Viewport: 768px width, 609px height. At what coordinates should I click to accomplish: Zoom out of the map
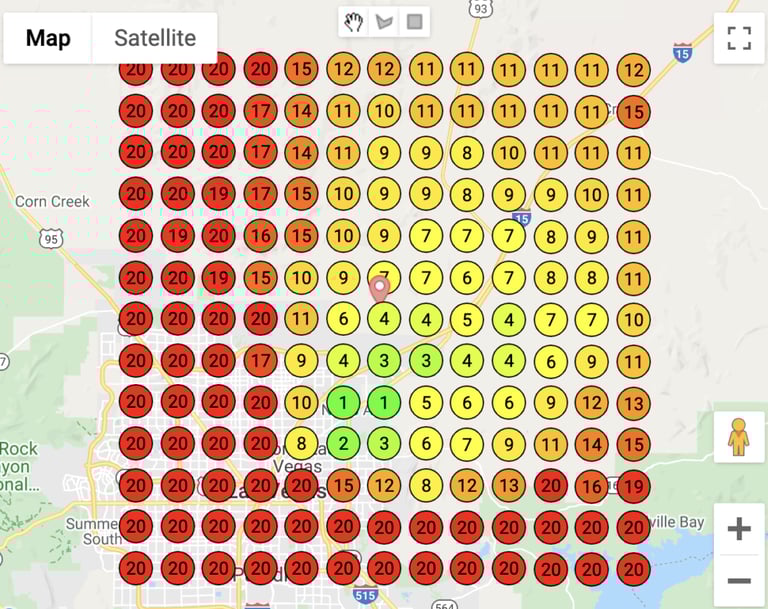pyautogui.click(x=739, y=581)
